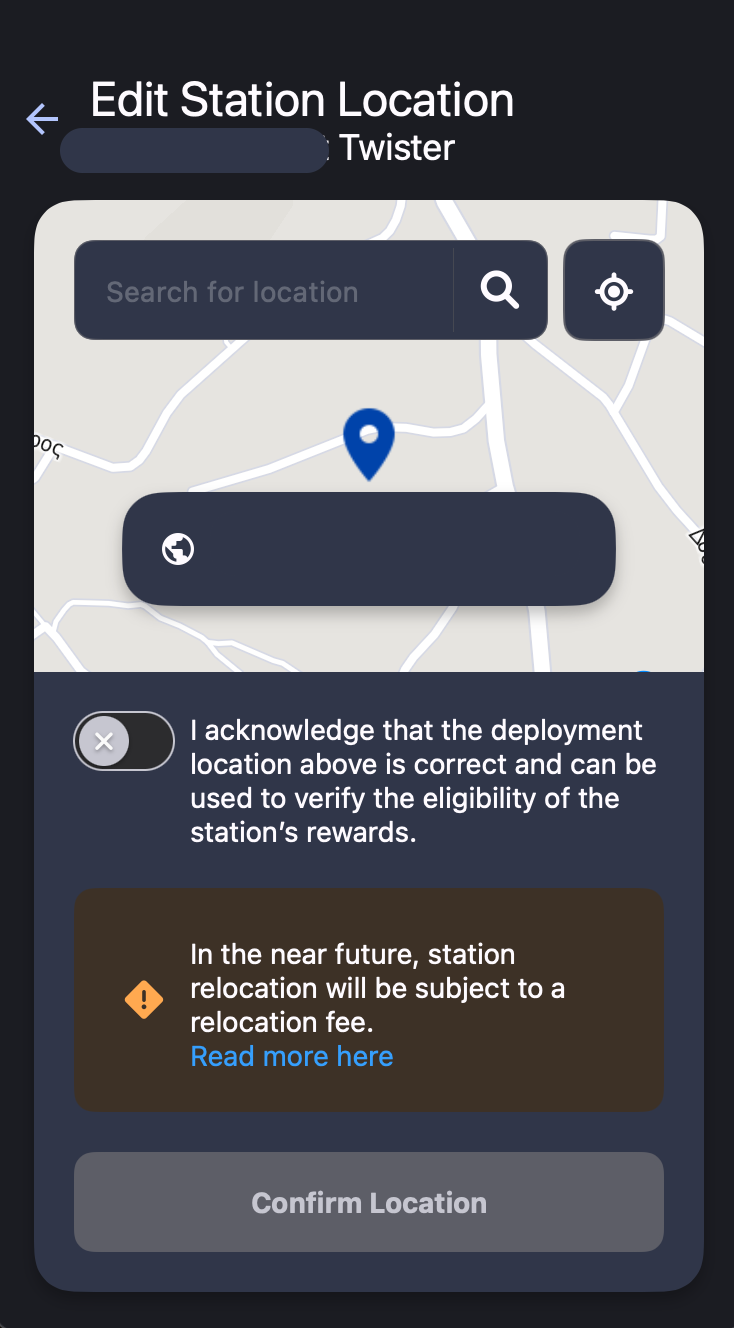Toggle the deployment location acknowledgment switch

click(124, 741)
